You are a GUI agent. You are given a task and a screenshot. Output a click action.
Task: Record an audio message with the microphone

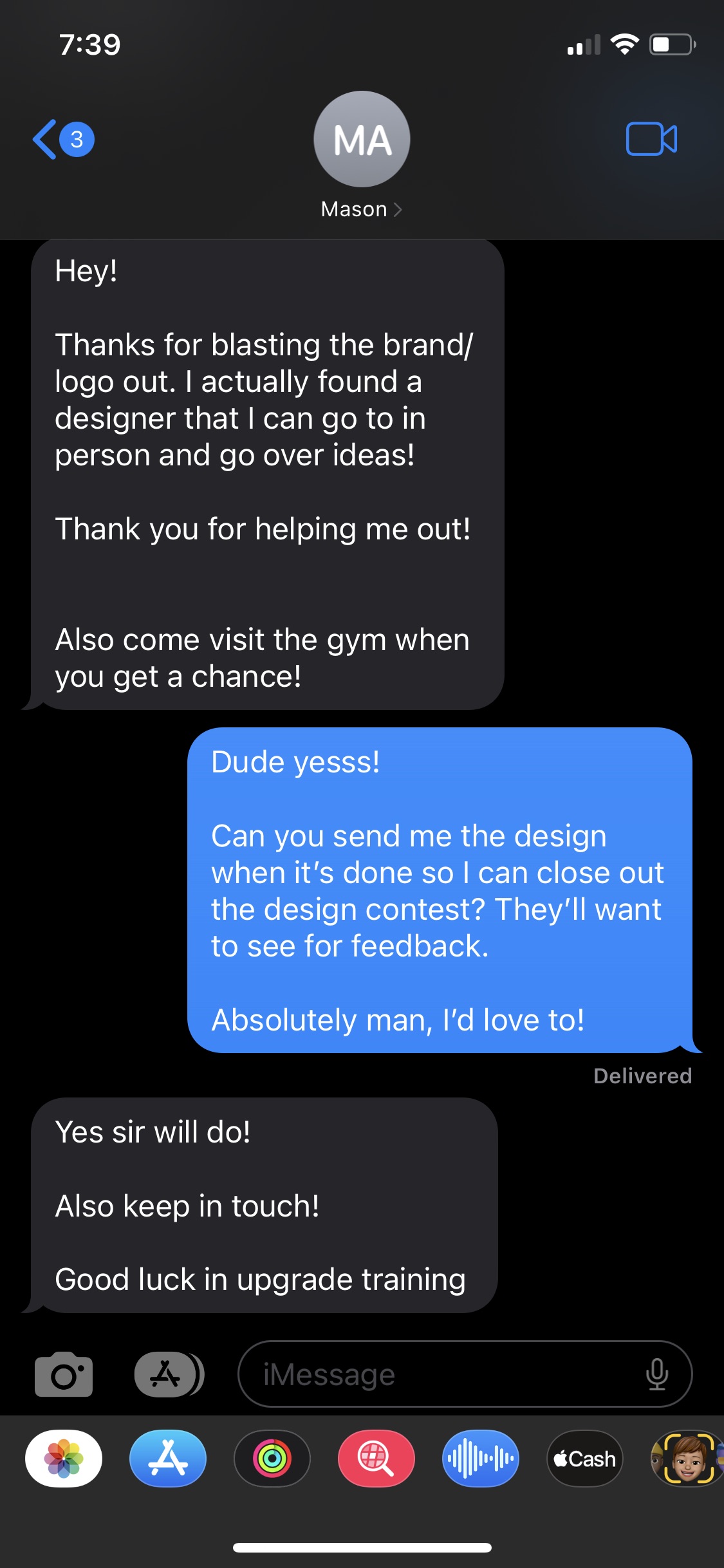(x=657, y=1374)
